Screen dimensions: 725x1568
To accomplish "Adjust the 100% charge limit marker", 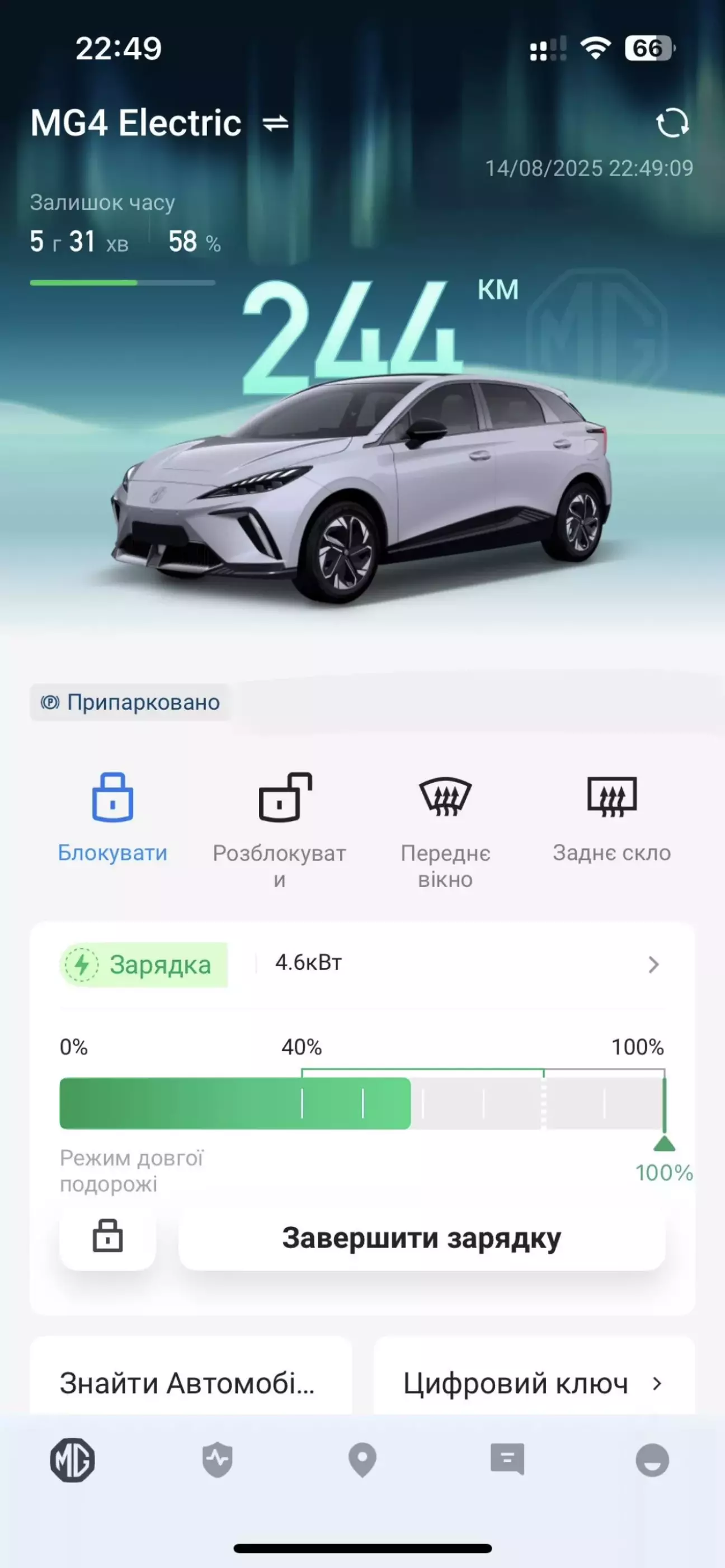I will pos(663,1144).
